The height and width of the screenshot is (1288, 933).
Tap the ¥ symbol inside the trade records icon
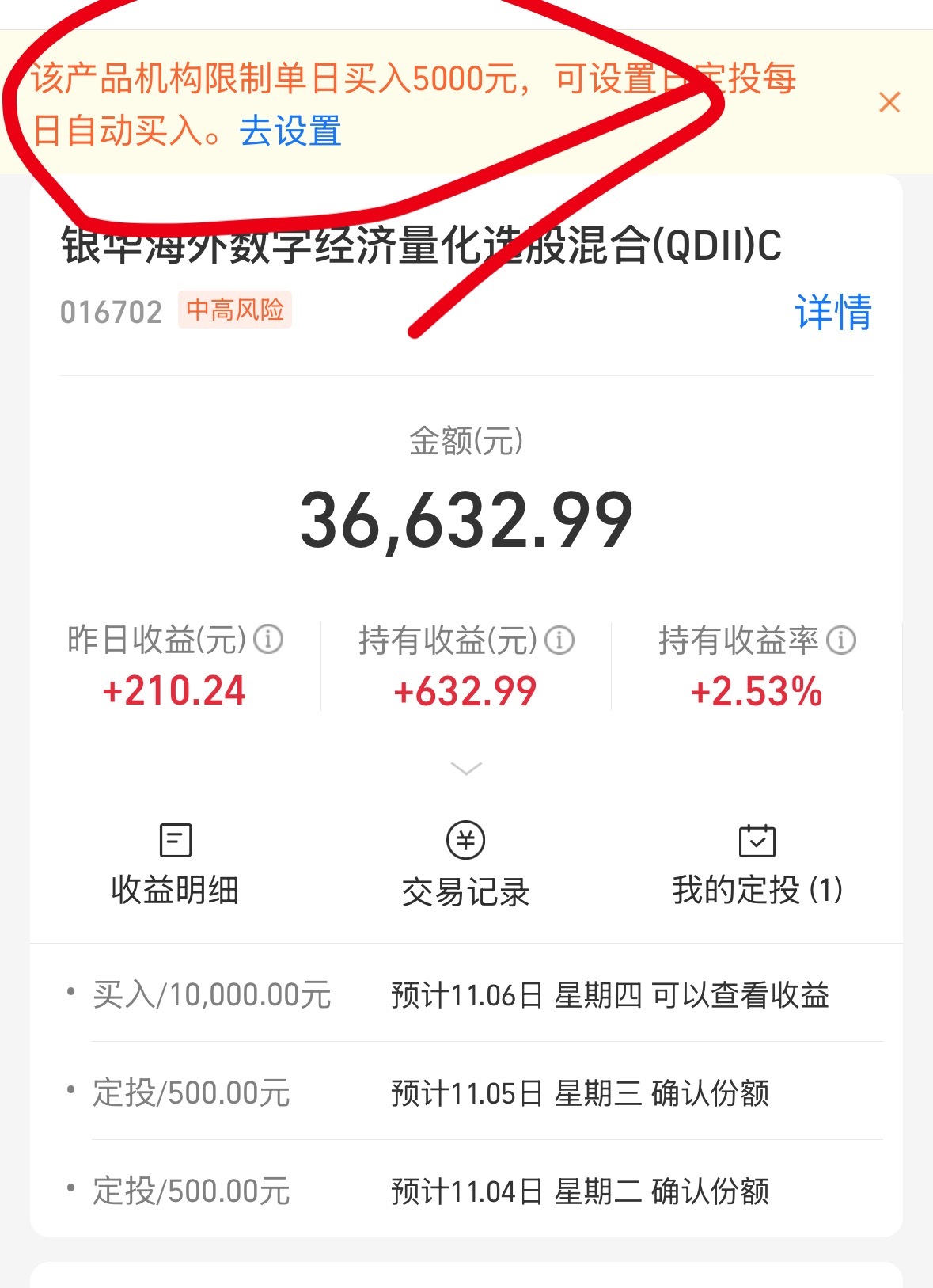pyautogui.click(x=464, y=842)
